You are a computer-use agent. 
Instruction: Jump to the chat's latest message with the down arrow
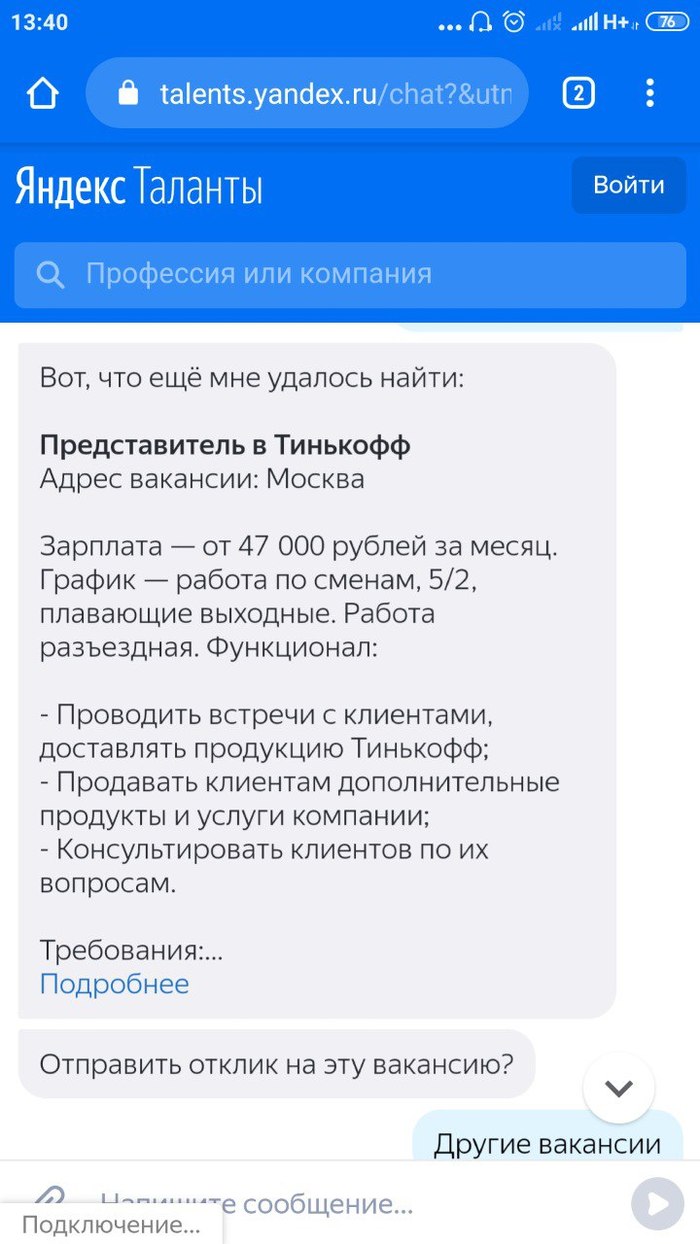coord(619,1088)
